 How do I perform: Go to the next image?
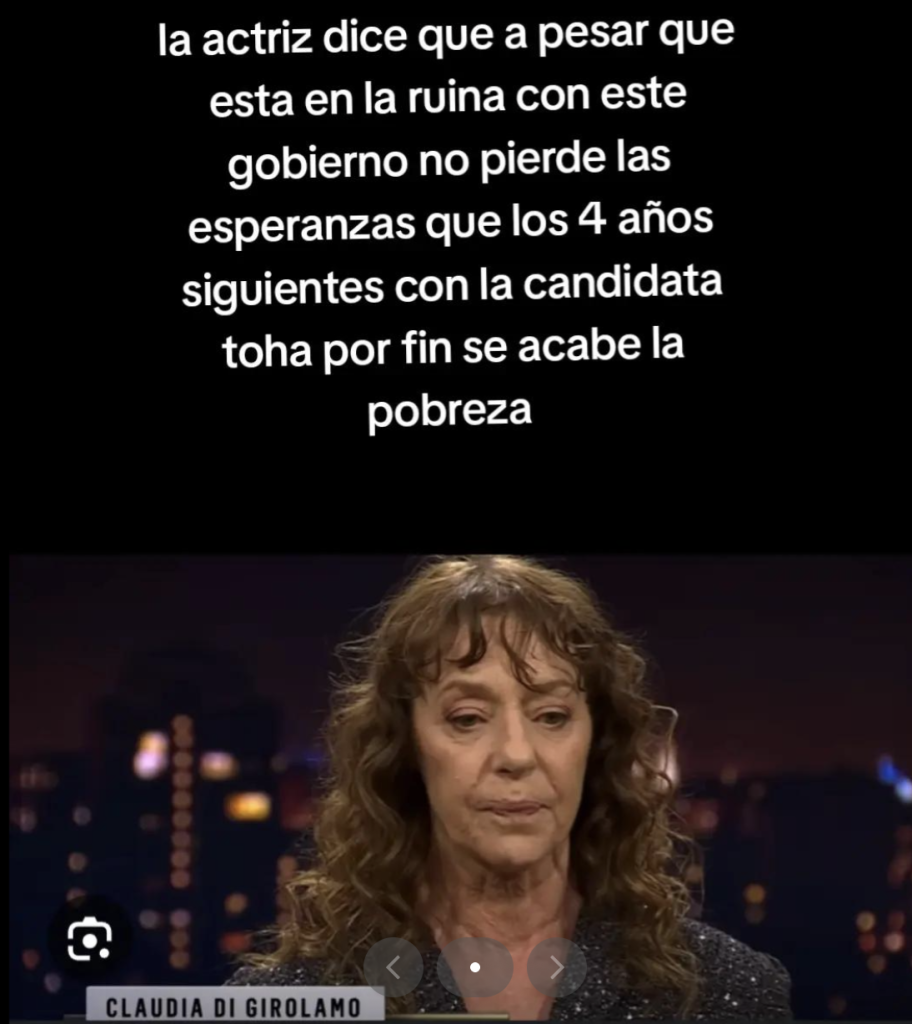click(557, 967)
